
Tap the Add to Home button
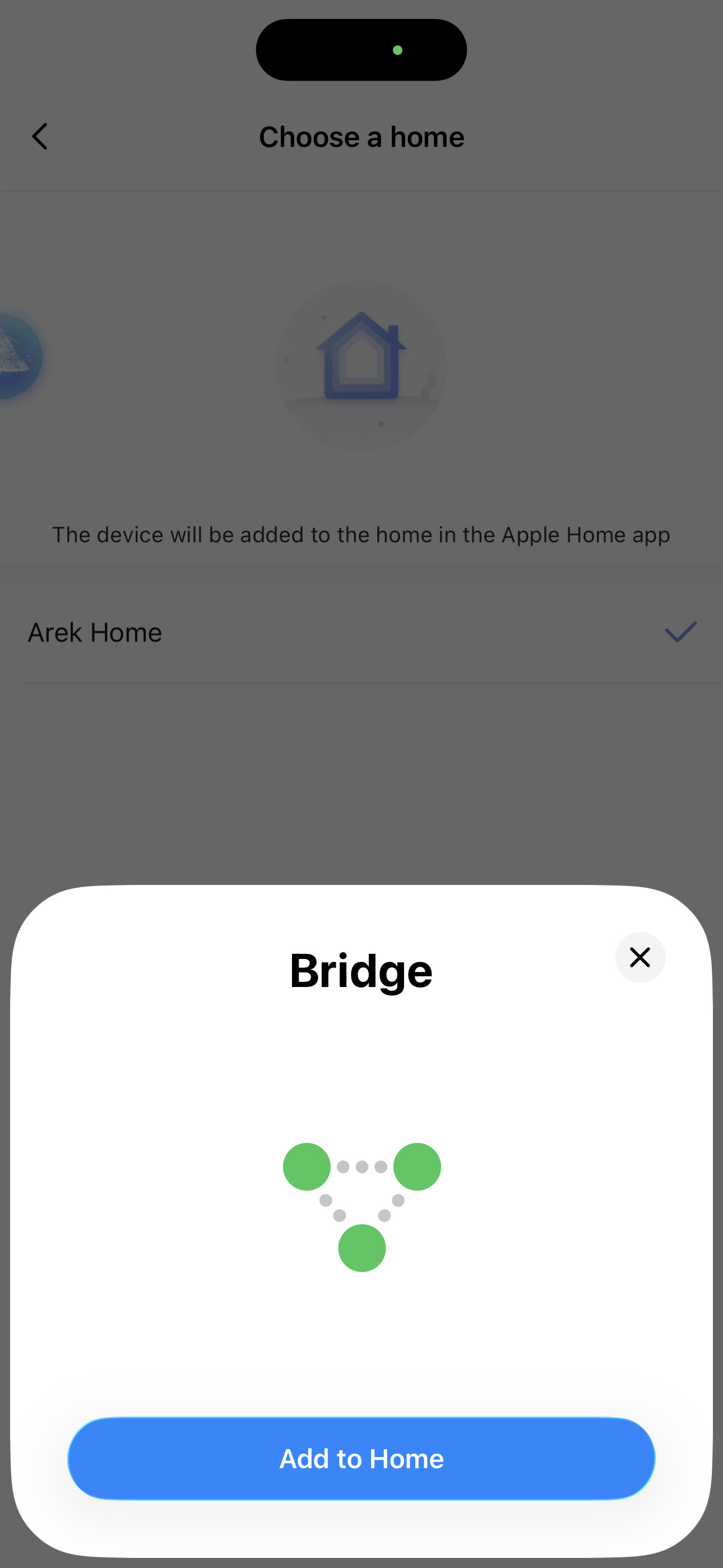361,1459
